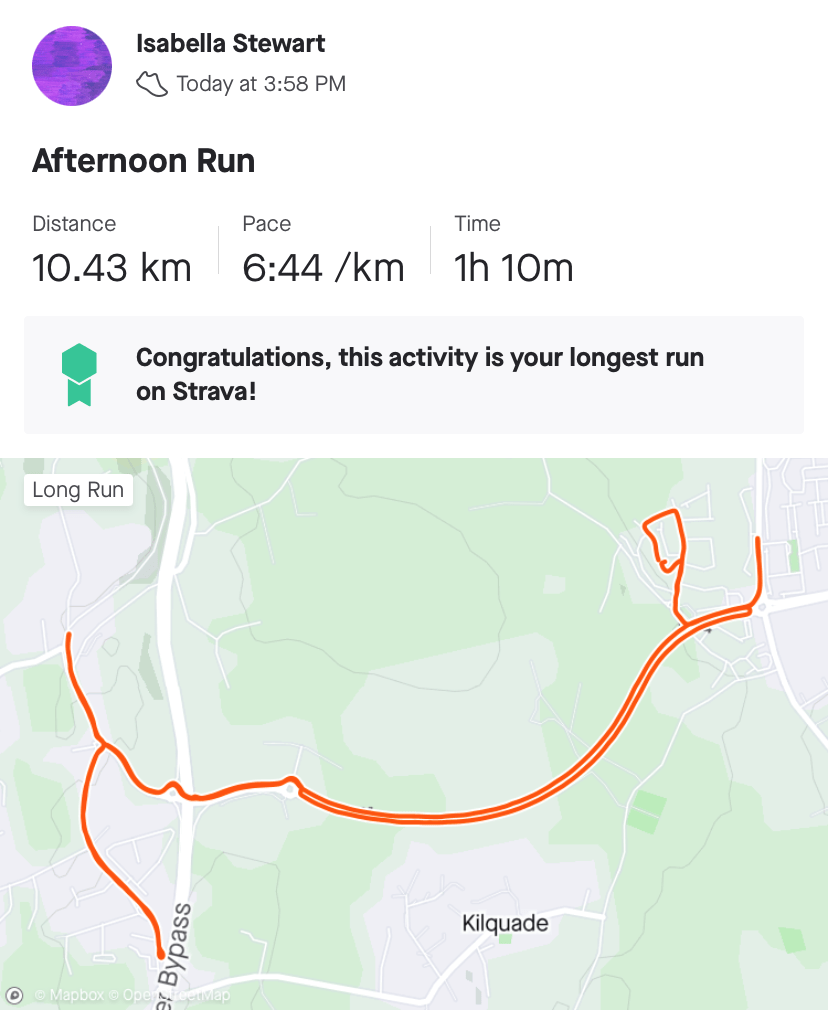
Task: Open the longest run achievement banner
Action: click(413, 375)
